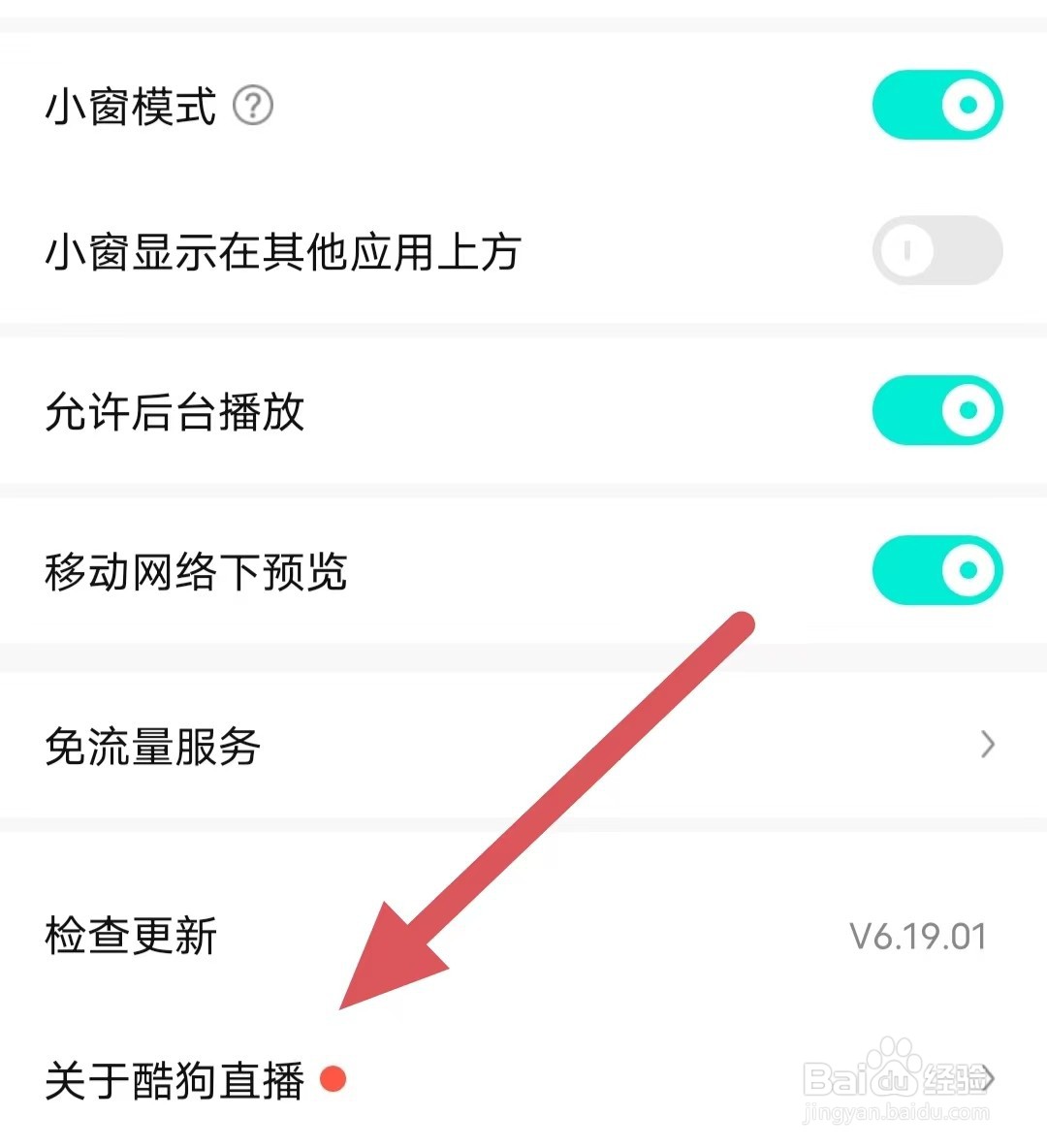Click the knob of the 移动网络下预览 switch
This screenshot has width=1047, height=1148.
point(966,571)
